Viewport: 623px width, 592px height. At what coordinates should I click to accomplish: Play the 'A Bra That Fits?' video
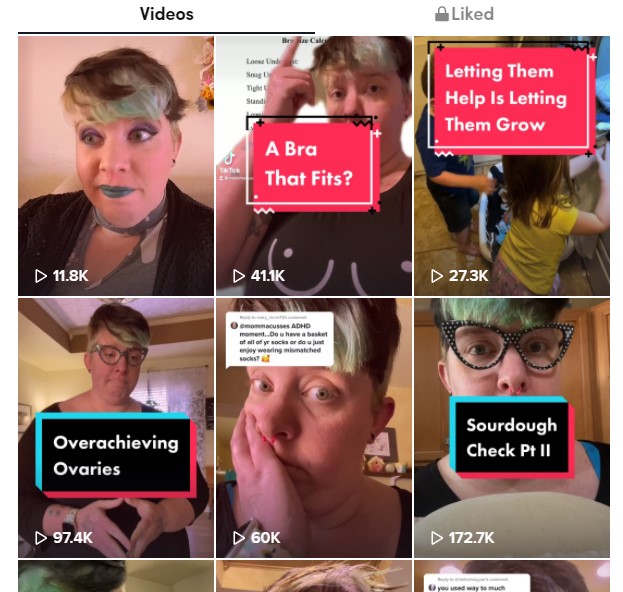313,166
